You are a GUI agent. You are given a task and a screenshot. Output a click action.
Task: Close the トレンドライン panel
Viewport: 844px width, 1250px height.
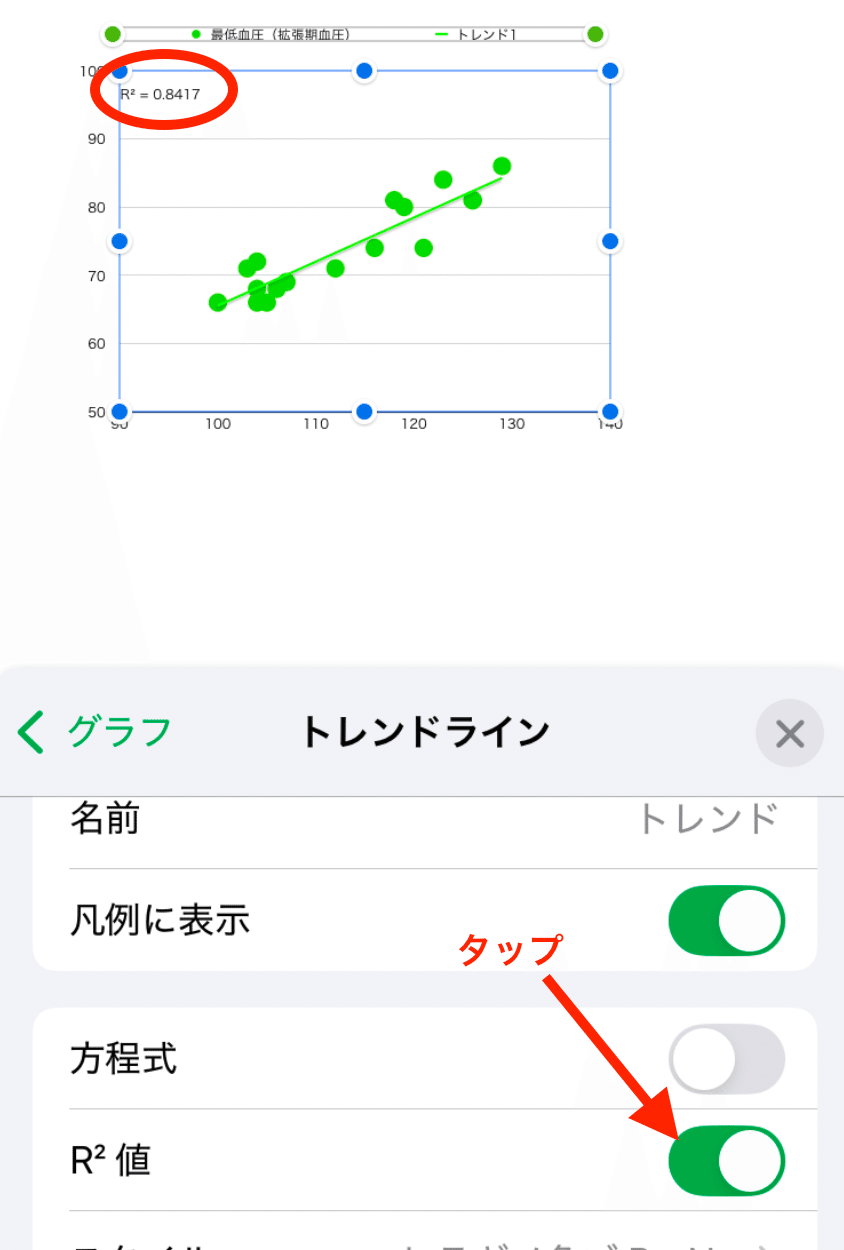click(789, 733)
